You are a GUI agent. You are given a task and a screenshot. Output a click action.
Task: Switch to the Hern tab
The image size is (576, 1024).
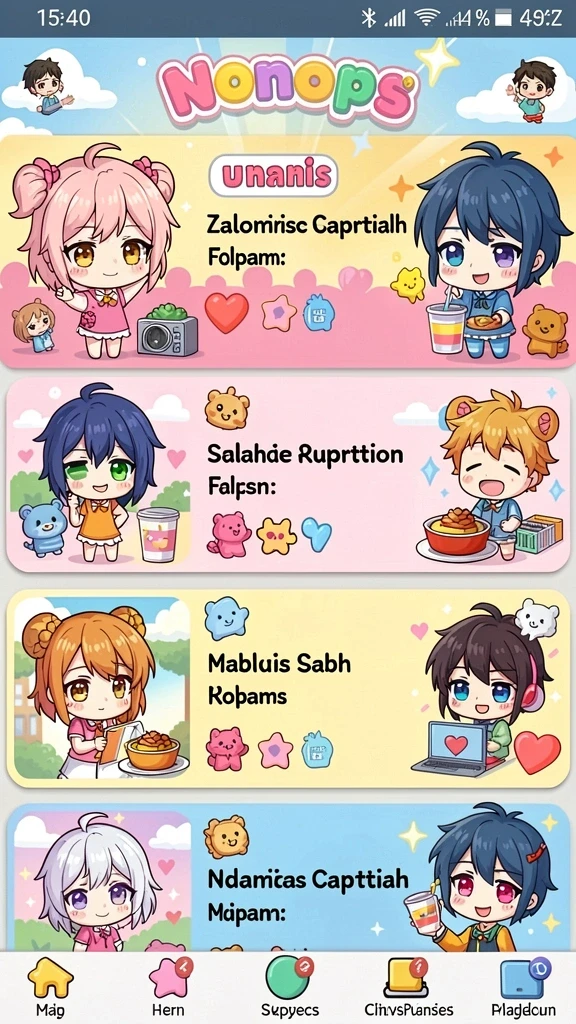click(x=168, y=987)
